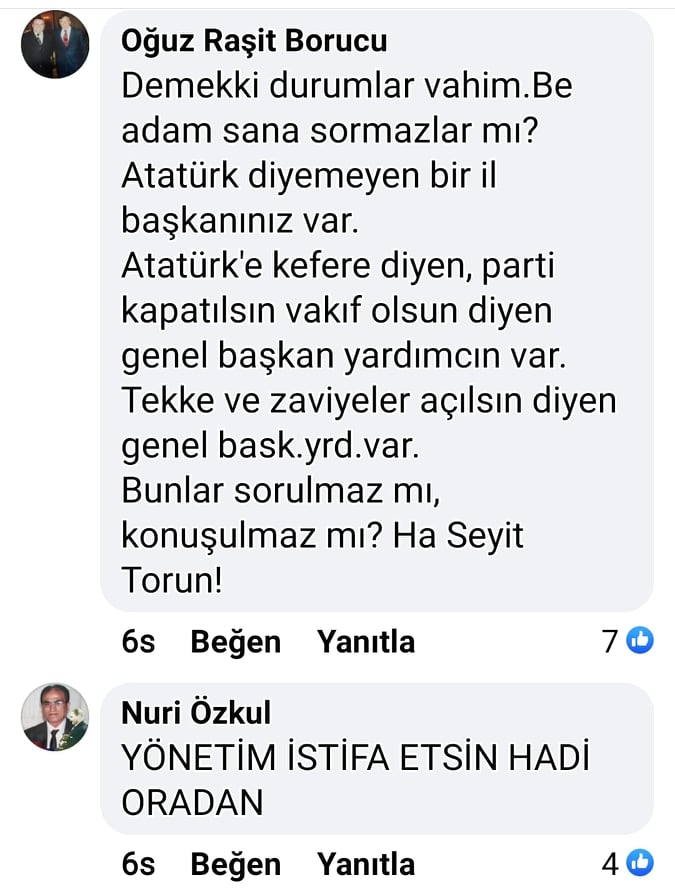Open Nuri Özkul's profile name link
This screenshot has height=894, width=675.
(195, 713)
